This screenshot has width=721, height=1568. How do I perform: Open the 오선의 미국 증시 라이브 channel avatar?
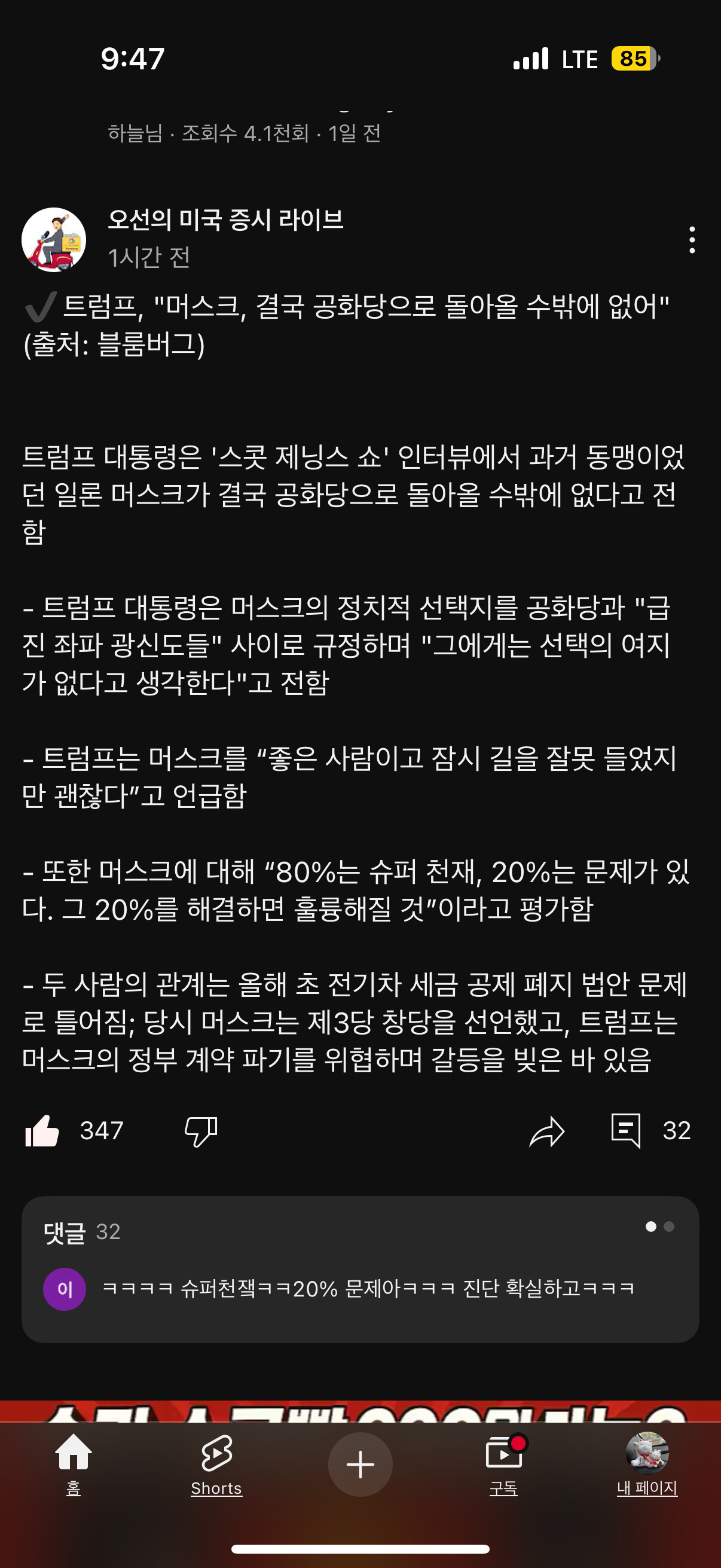click(x=54, y=239)
